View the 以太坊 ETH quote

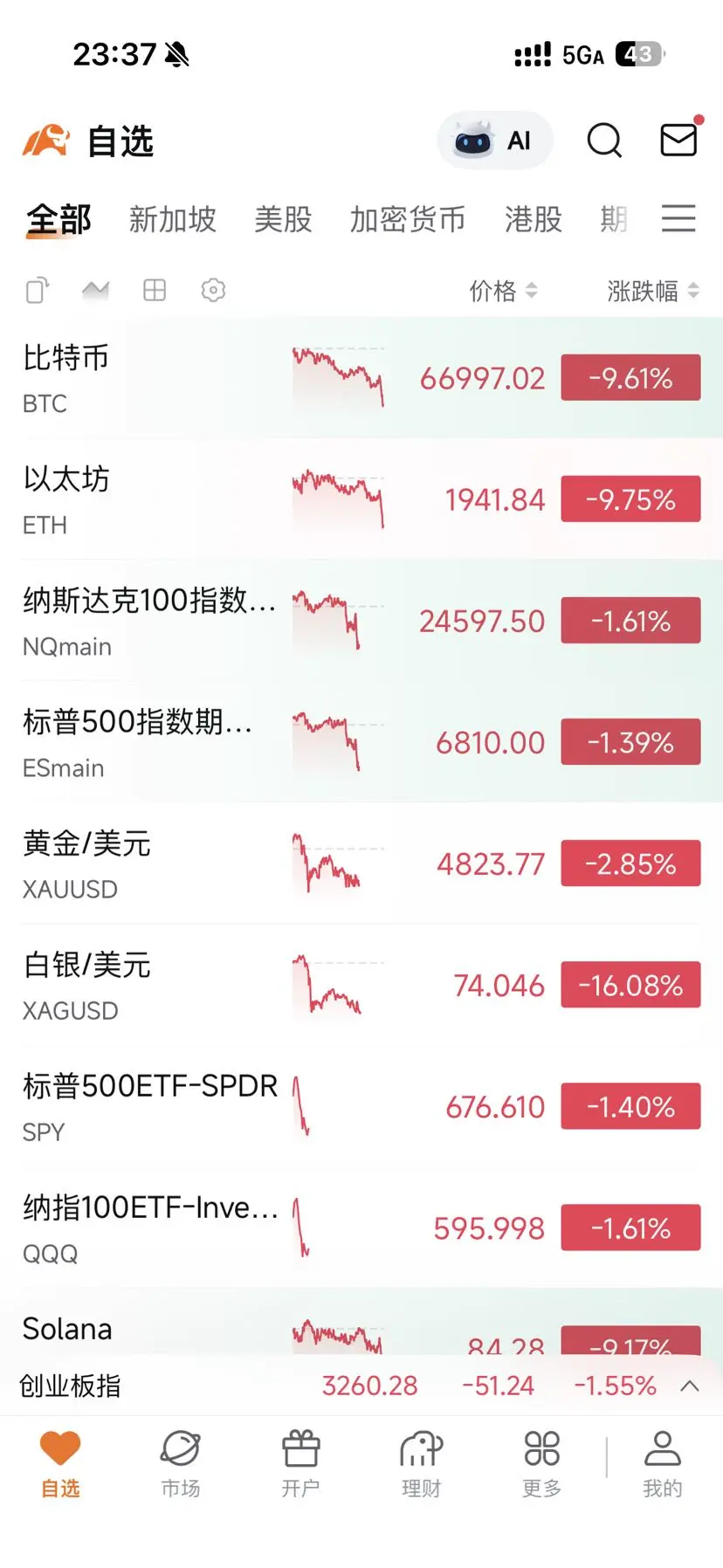[140, 500]
